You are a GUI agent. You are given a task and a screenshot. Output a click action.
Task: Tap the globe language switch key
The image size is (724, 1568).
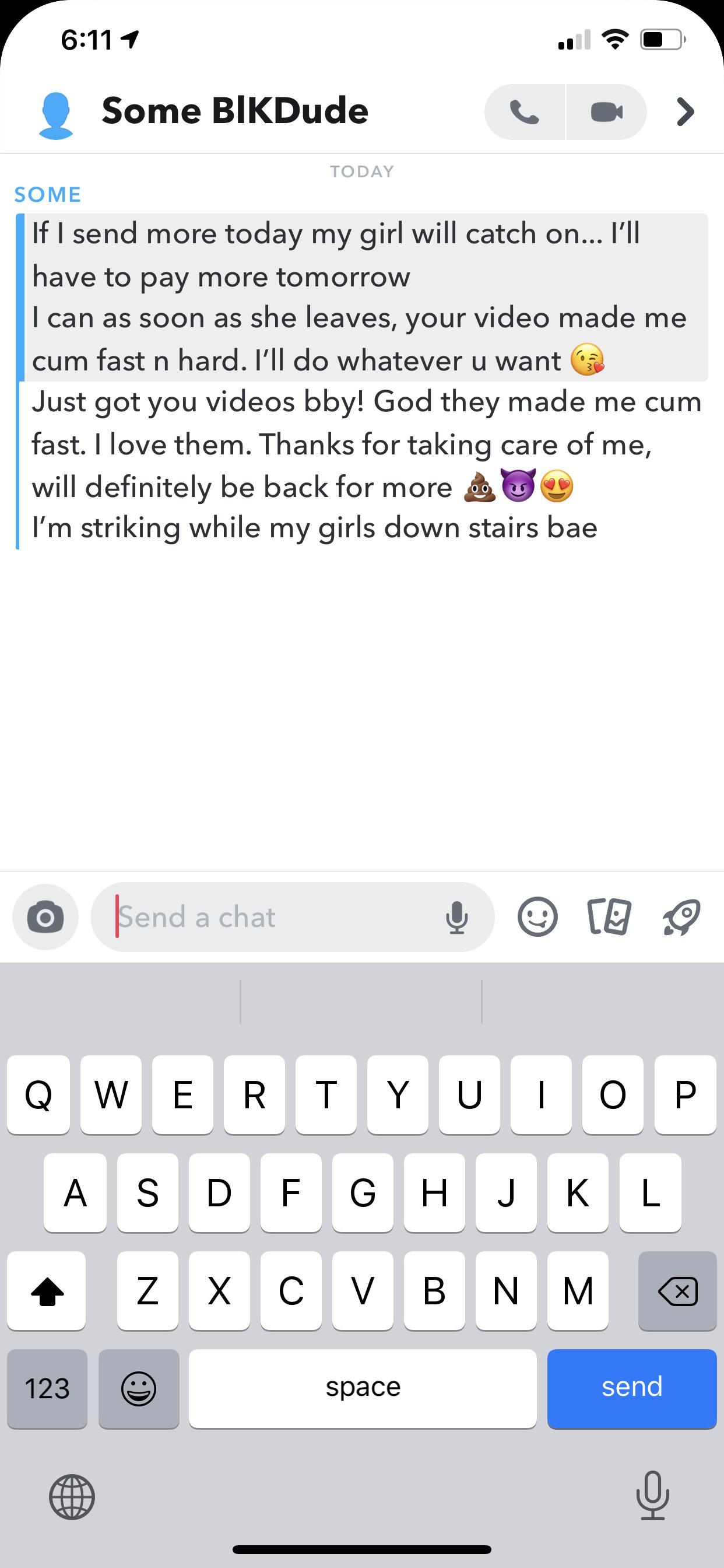[x=72, y=1497]
